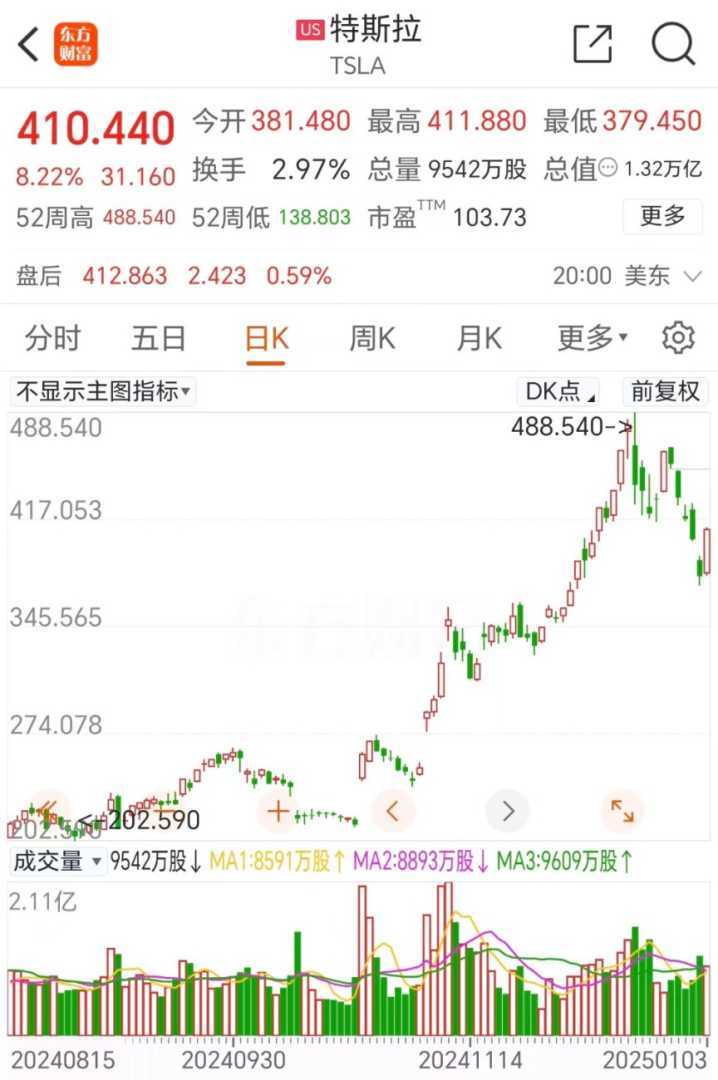Switch to the 周K chart tab
Viewport: 718px width, 1080px height.
coord(372,339)
